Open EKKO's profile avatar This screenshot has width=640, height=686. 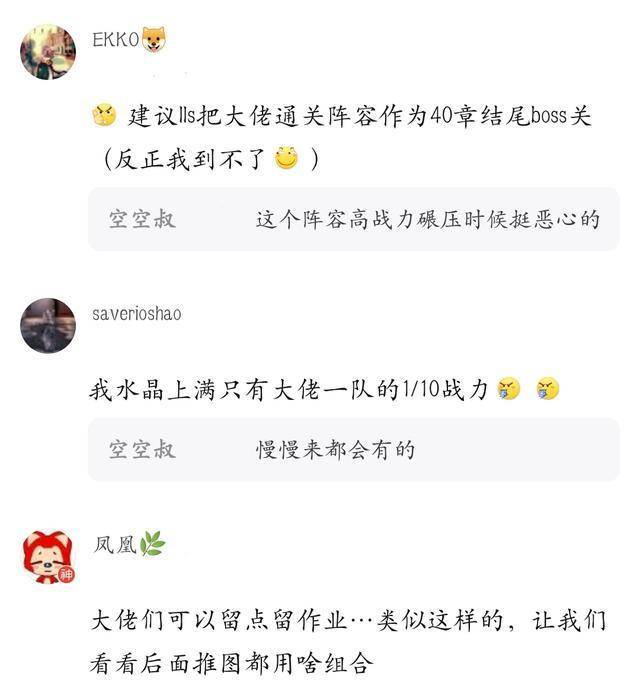click(x=48, y=52)
